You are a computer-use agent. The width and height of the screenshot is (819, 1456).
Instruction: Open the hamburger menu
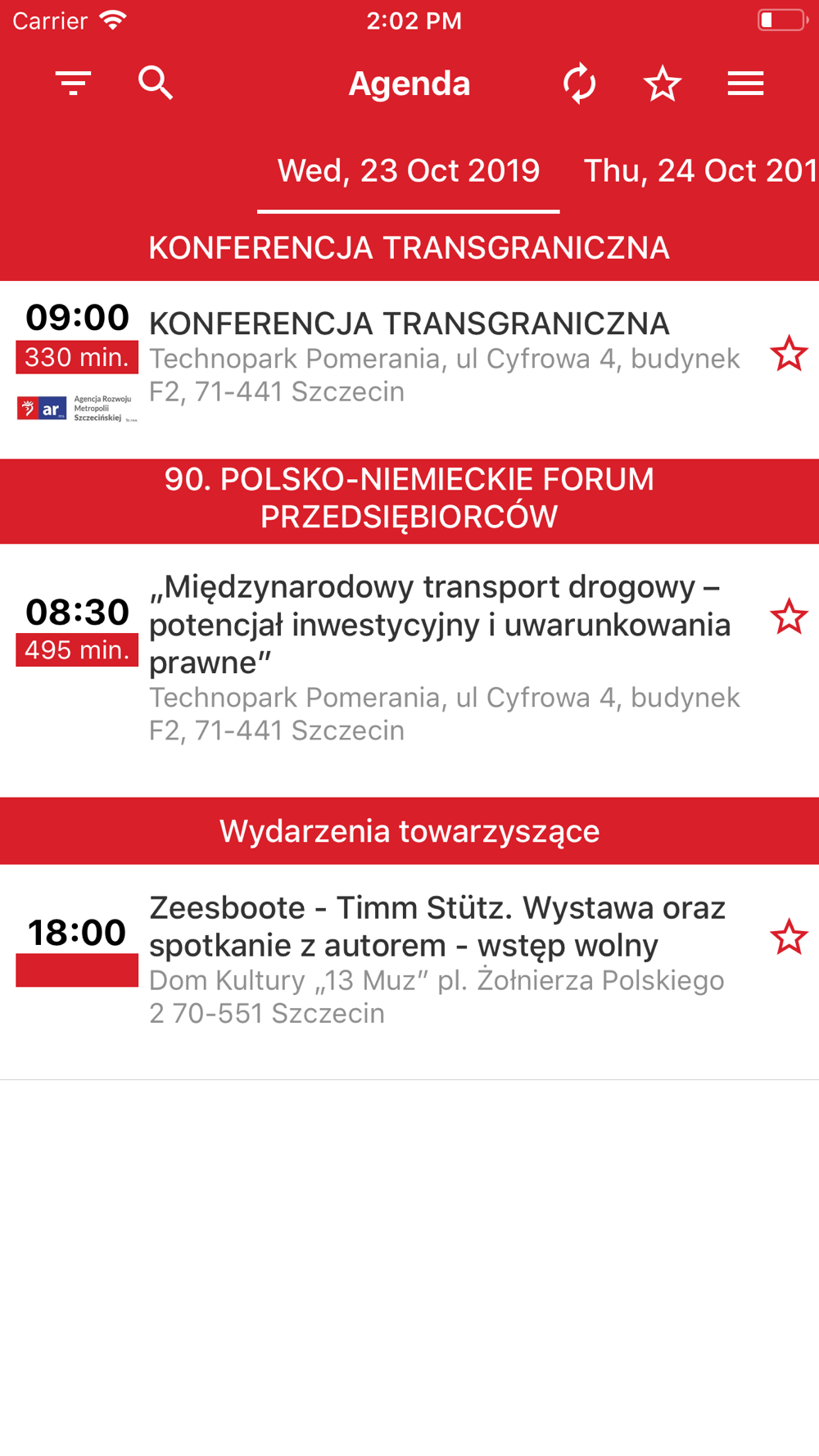point(745,84)
